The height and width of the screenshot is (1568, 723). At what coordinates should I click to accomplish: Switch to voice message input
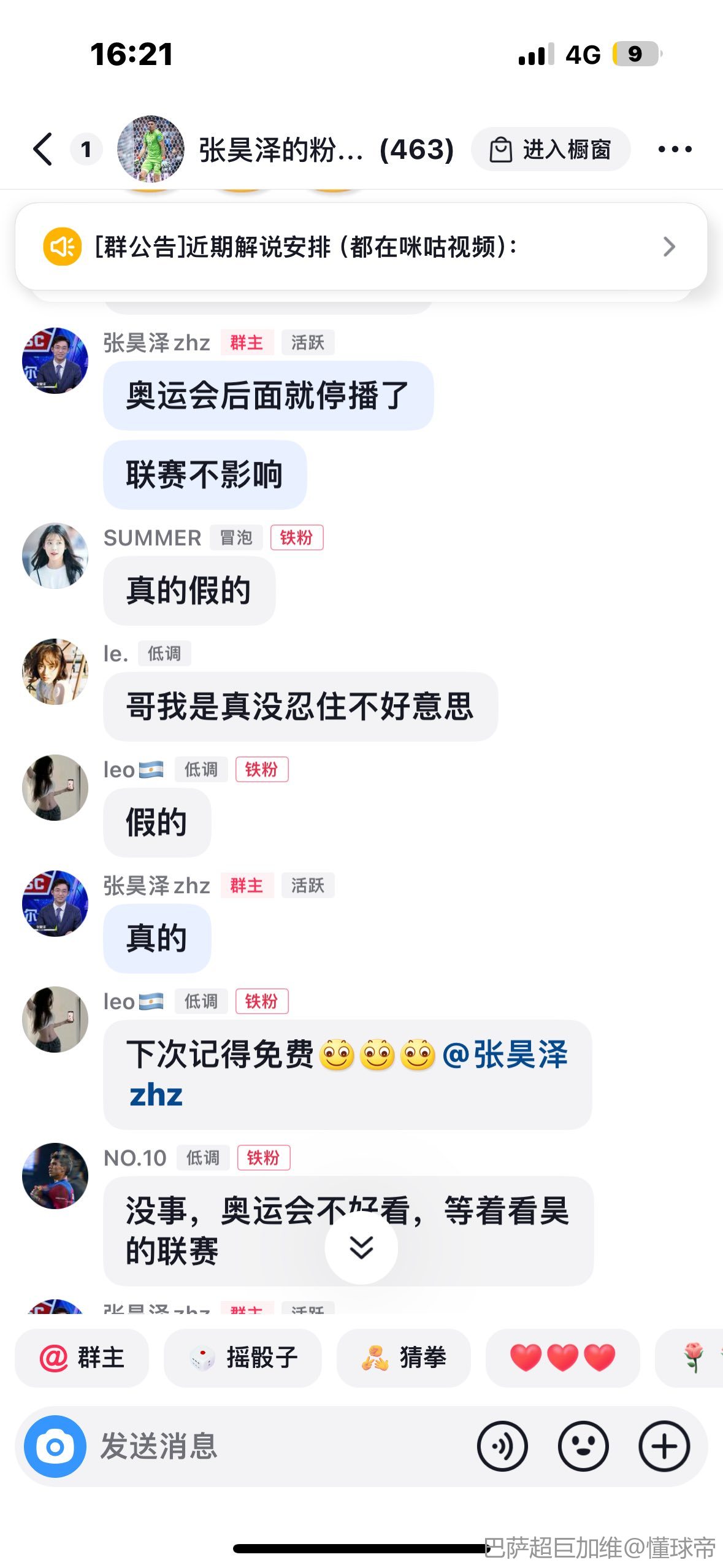(x=502, y=1447)
